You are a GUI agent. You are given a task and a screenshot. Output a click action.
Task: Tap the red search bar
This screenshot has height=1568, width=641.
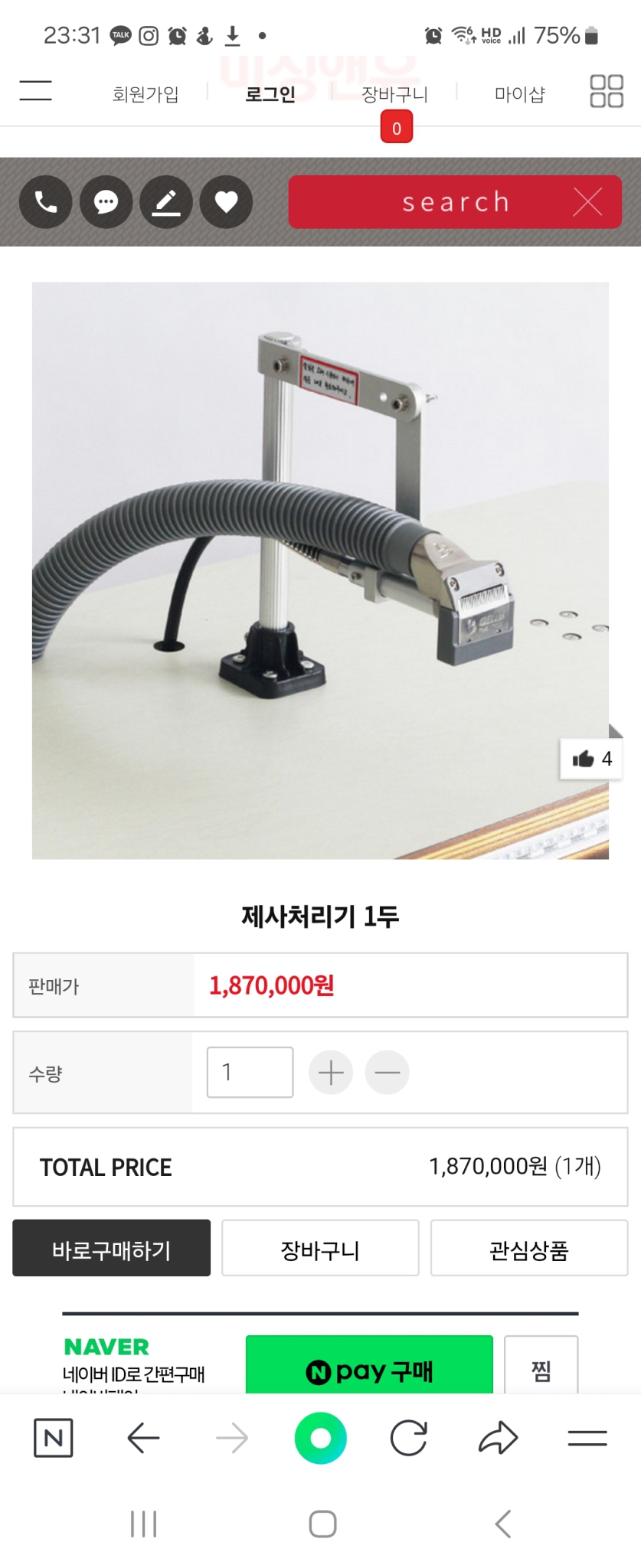click(455, 201)
